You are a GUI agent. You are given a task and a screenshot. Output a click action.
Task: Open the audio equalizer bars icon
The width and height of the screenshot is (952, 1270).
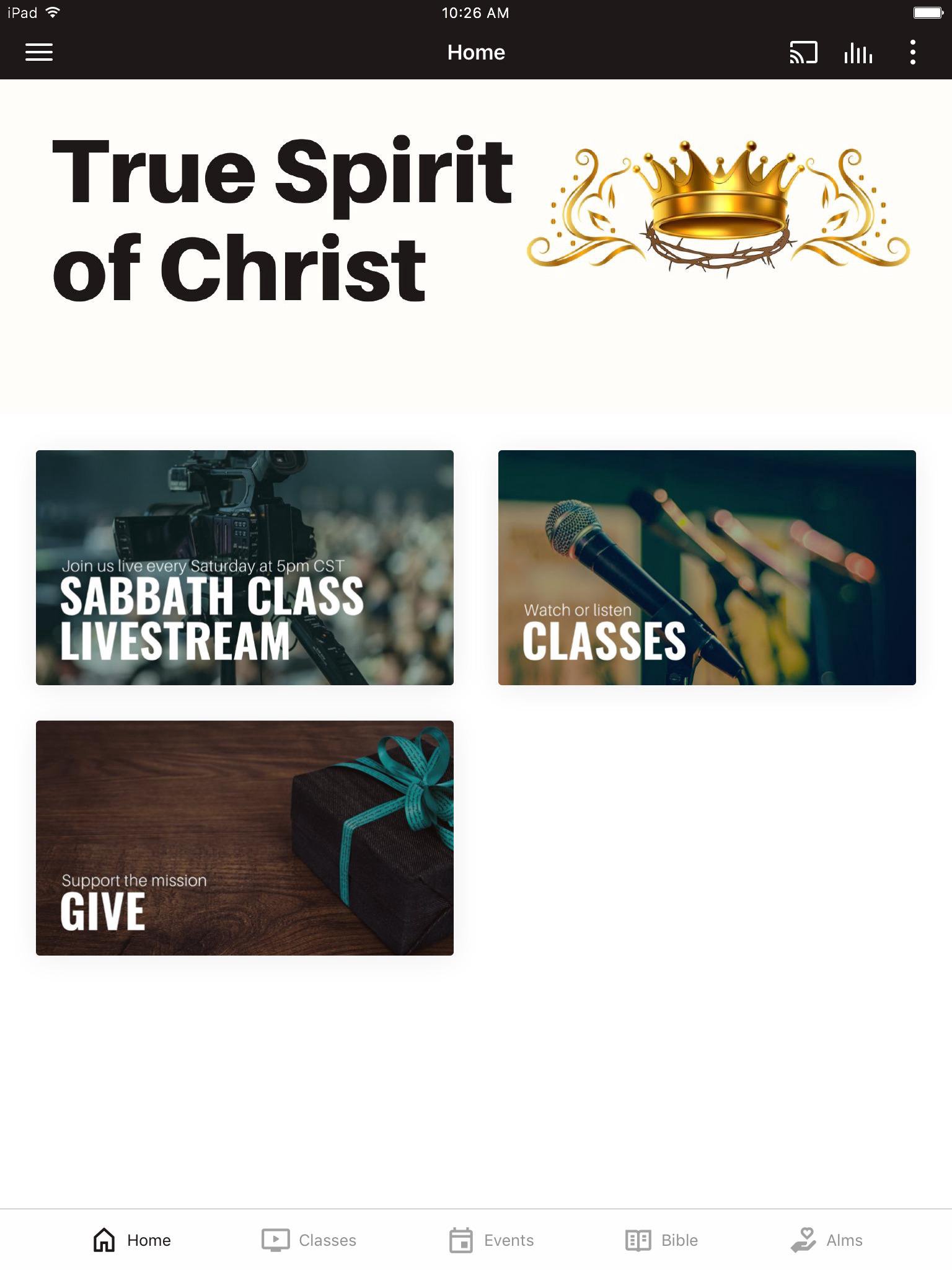(858, 53)
